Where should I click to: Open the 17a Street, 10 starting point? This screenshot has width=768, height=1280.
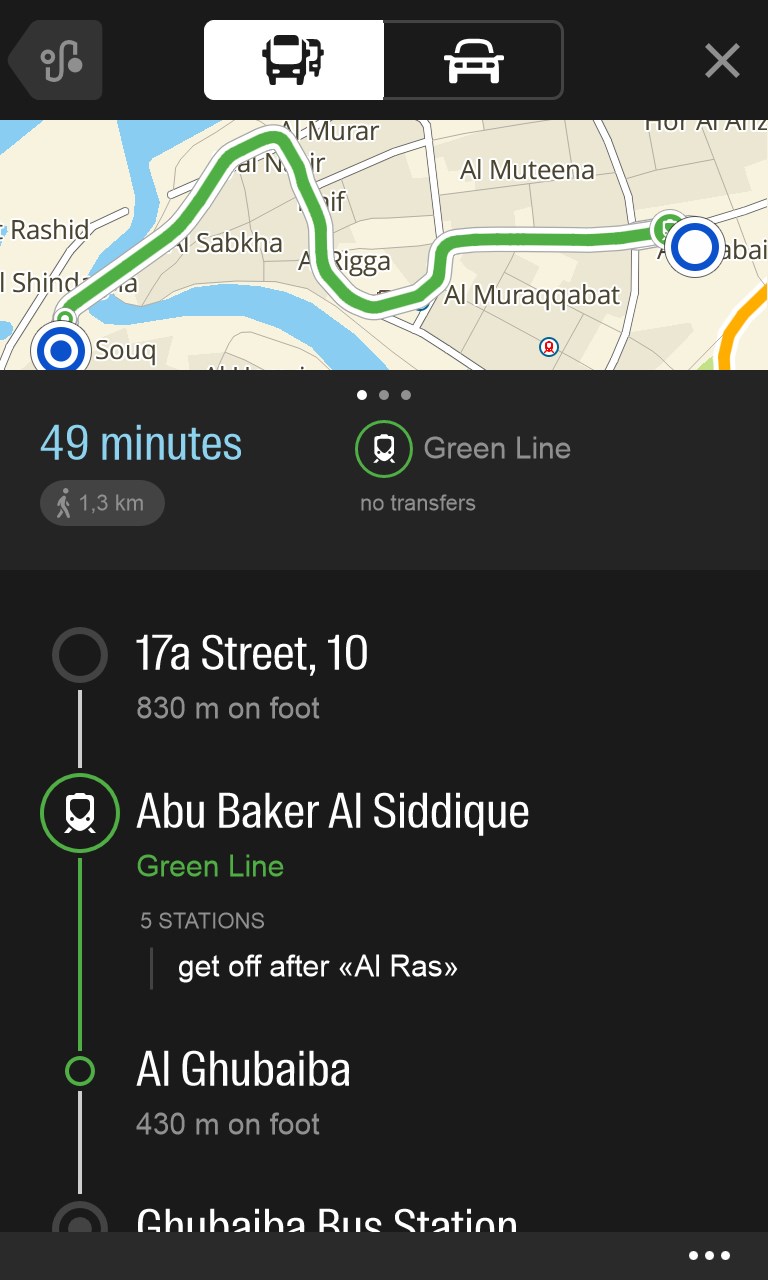click(252, 655)
